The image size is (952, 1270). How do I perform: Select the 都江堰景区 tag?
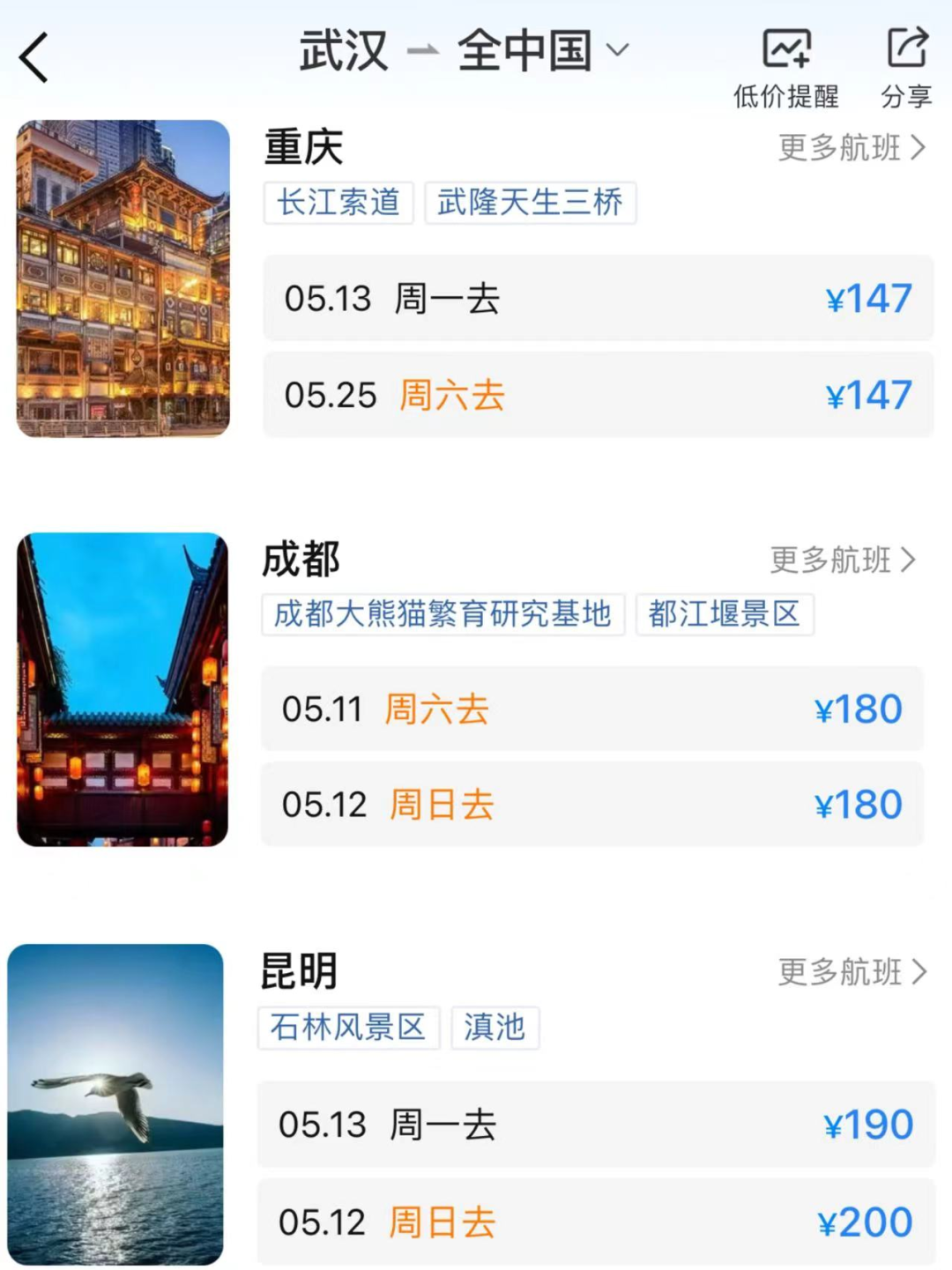click(x=724, y=614)
